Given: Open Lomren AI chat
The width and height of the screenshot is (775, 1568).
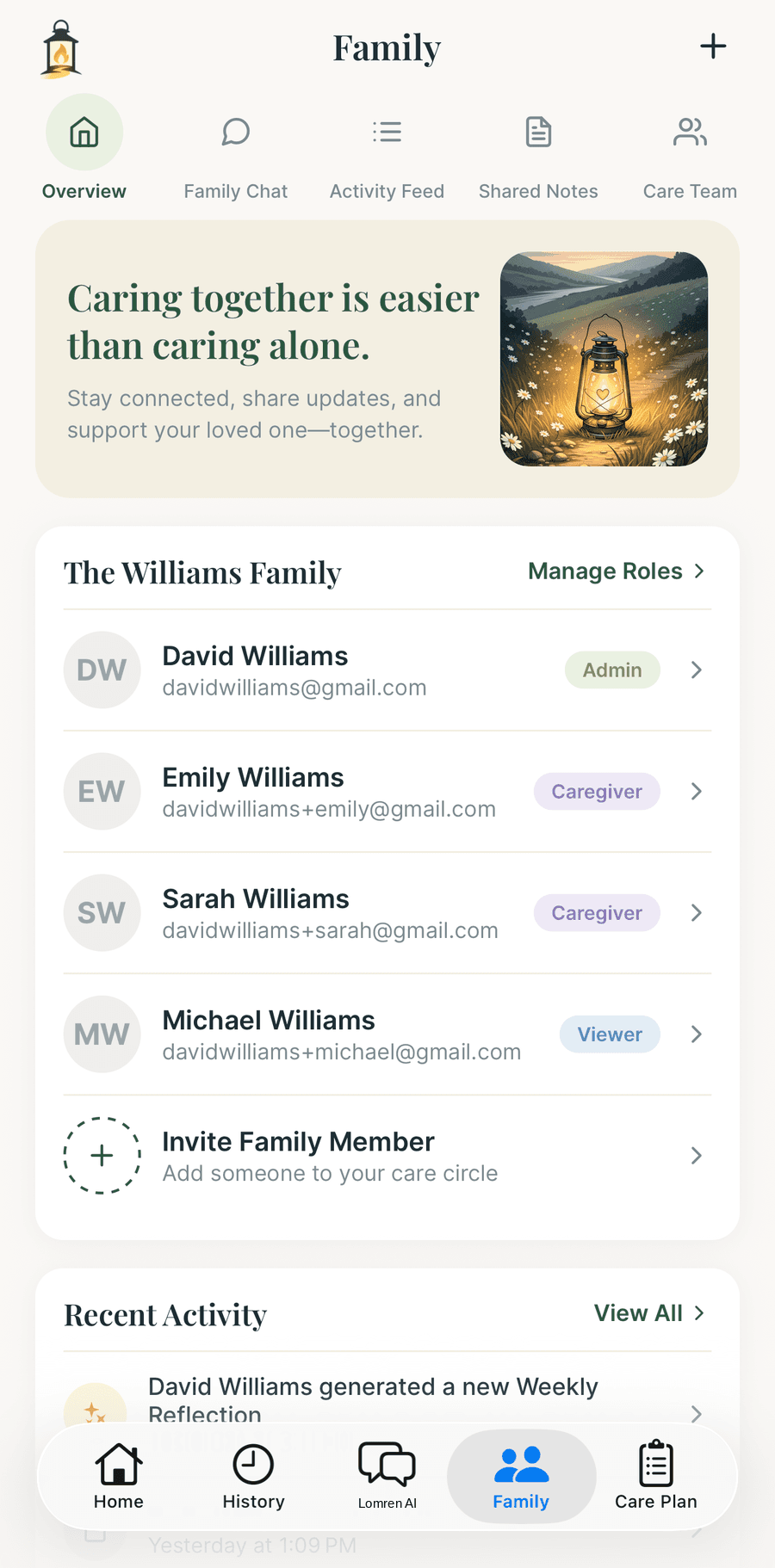Looking at the screenshot, I should [387, 1477].
